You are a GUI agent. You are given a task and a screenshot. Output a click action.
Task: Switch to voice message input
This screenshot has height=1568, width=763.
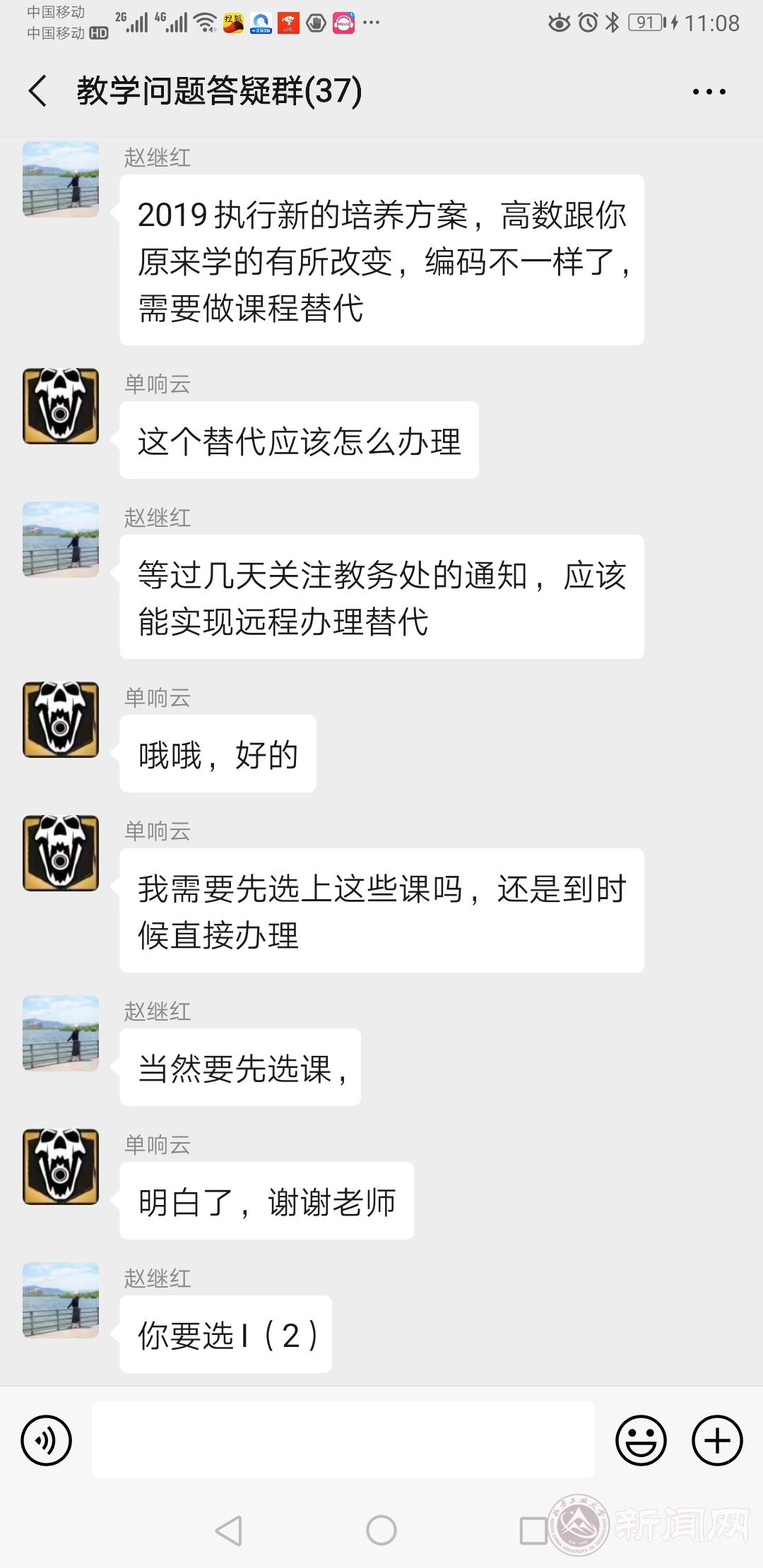coord(47,1440)
